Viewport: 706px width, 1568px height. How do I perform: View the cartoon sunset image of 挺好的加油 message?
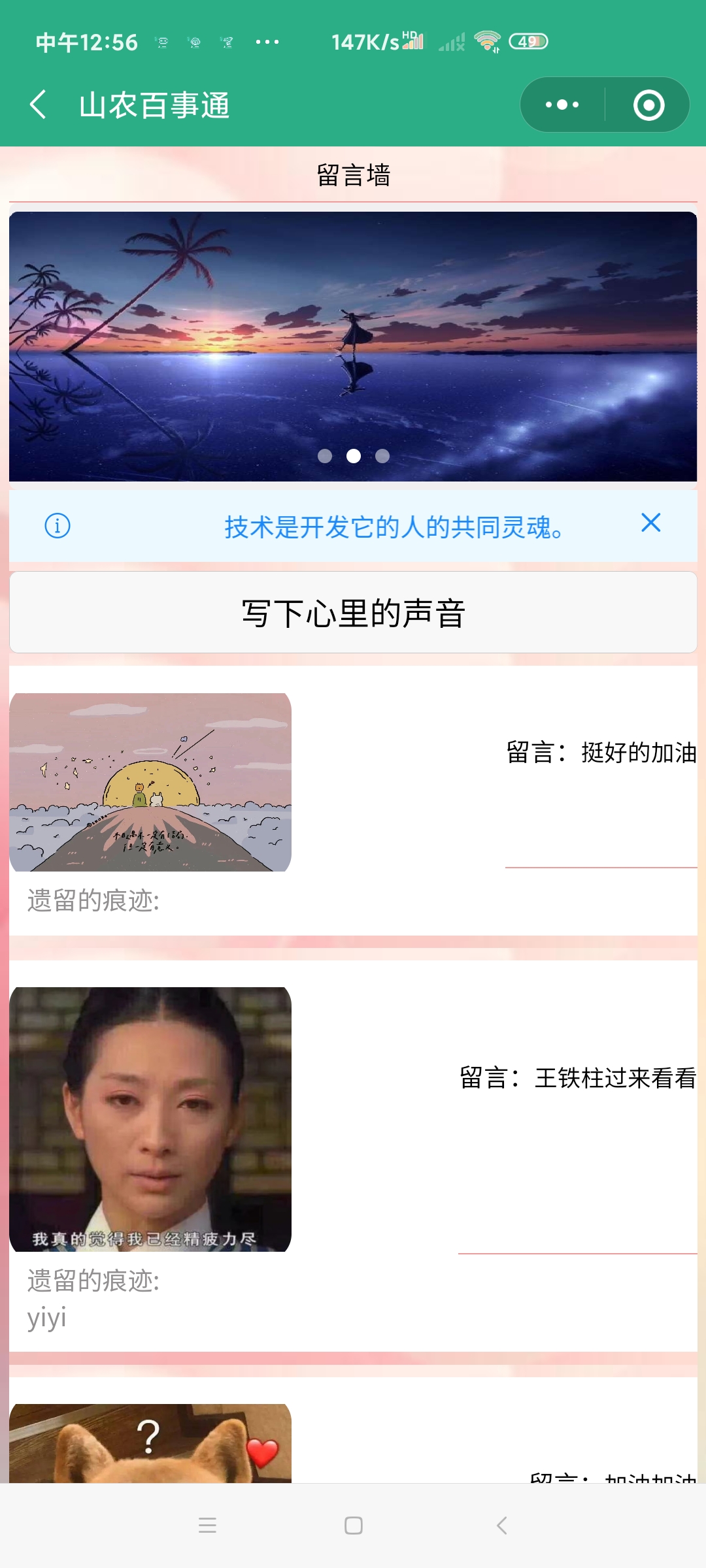(x=150, y=782)
